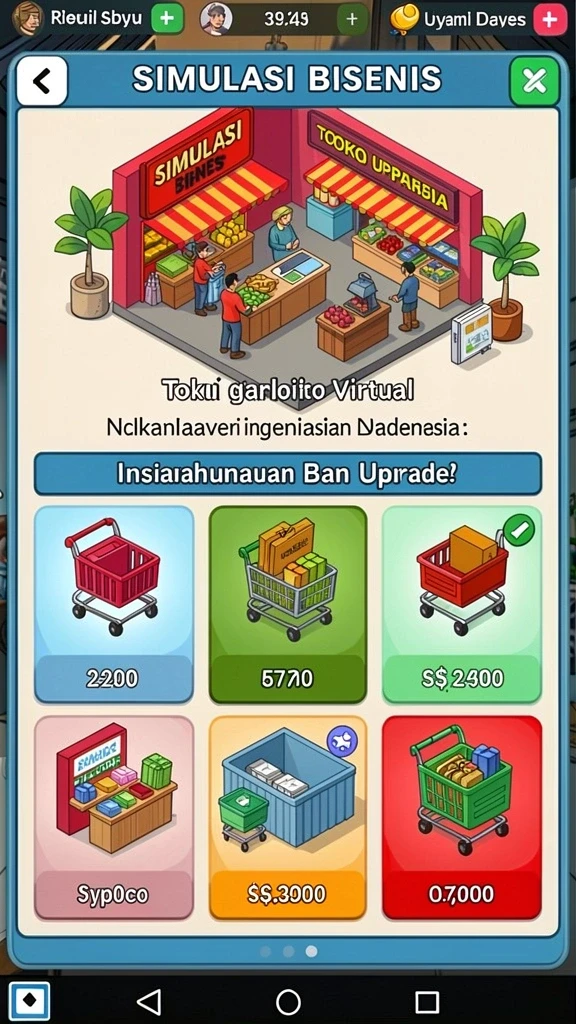
Task: Add coins with the pink plus button
Action: (549, 19)
